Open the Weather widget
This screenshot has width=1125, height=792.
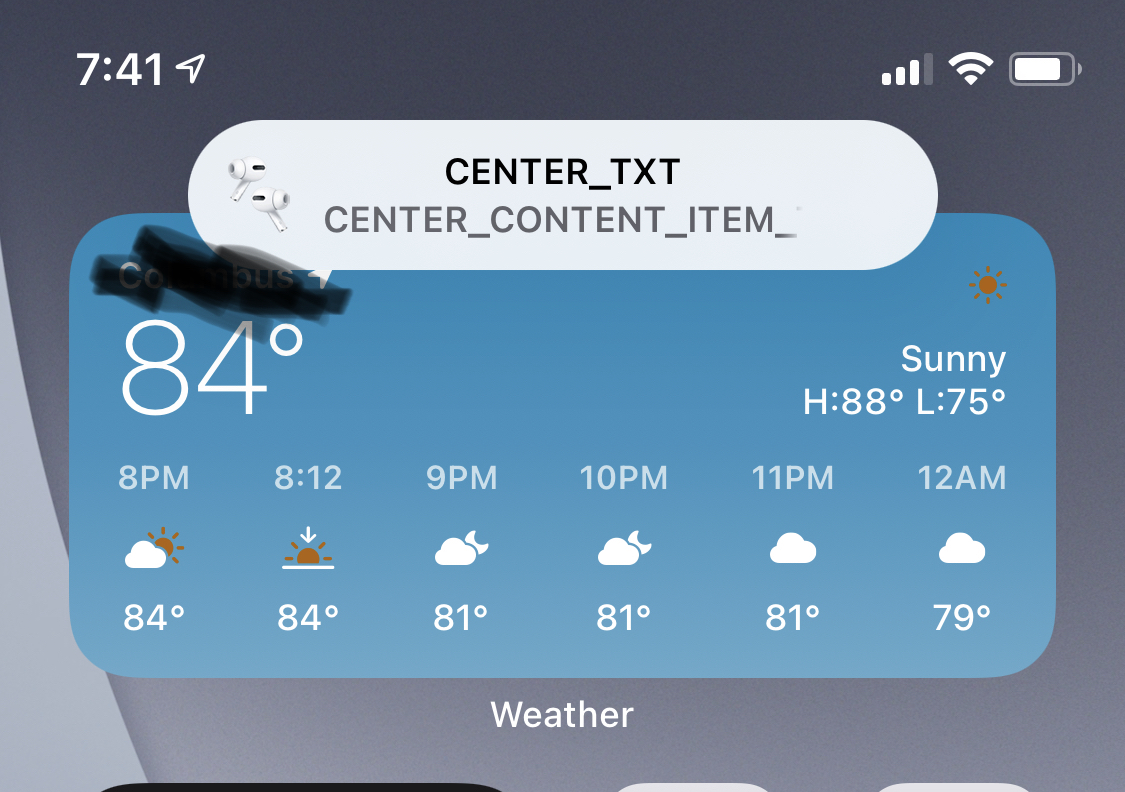(x=562, y=480)
